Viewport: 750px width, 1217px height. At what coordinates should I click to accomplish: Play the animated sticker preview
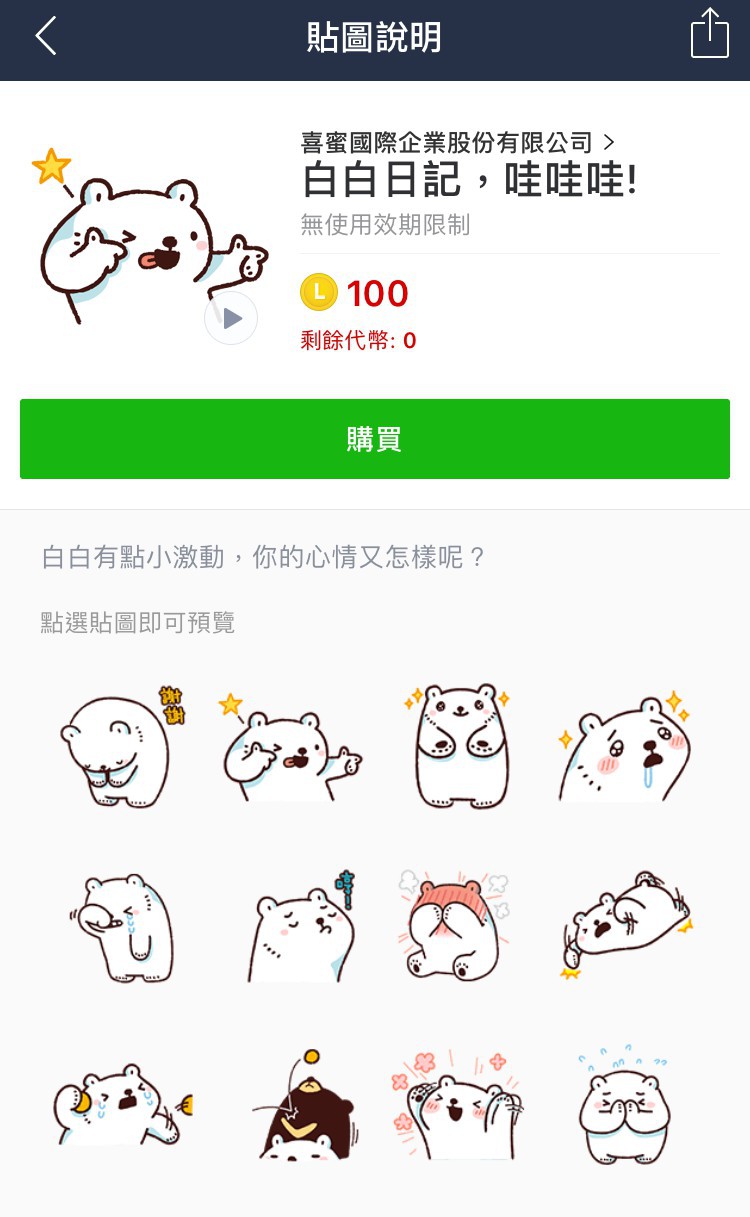(231, 318)
